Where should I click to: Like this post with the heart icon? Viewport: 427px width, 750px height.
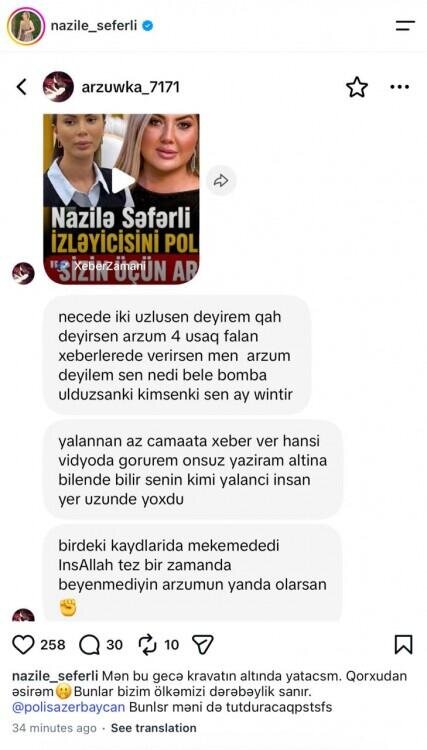(23, 645)
